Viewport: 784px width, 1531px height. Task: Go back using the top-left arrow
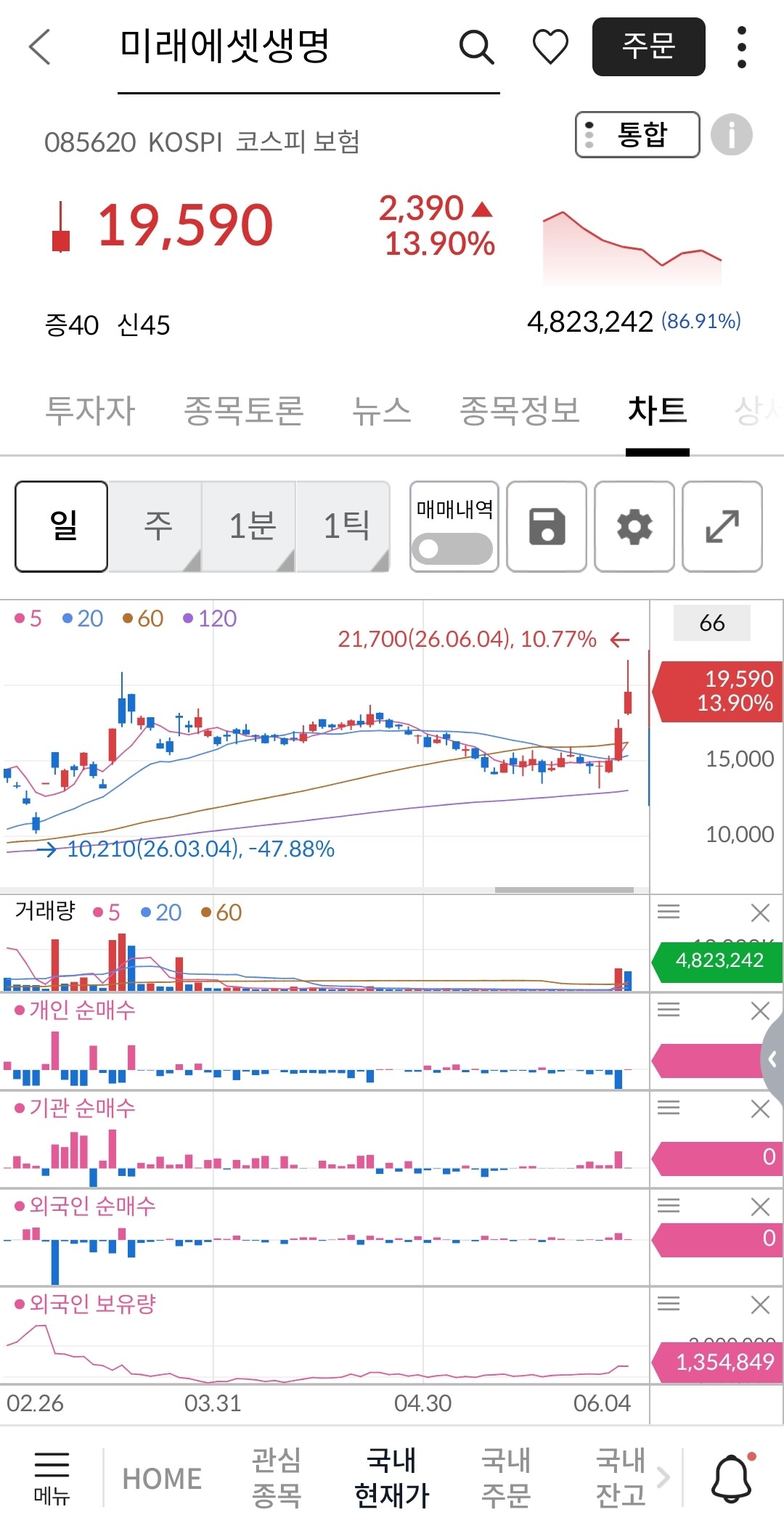tap(40, 47)
